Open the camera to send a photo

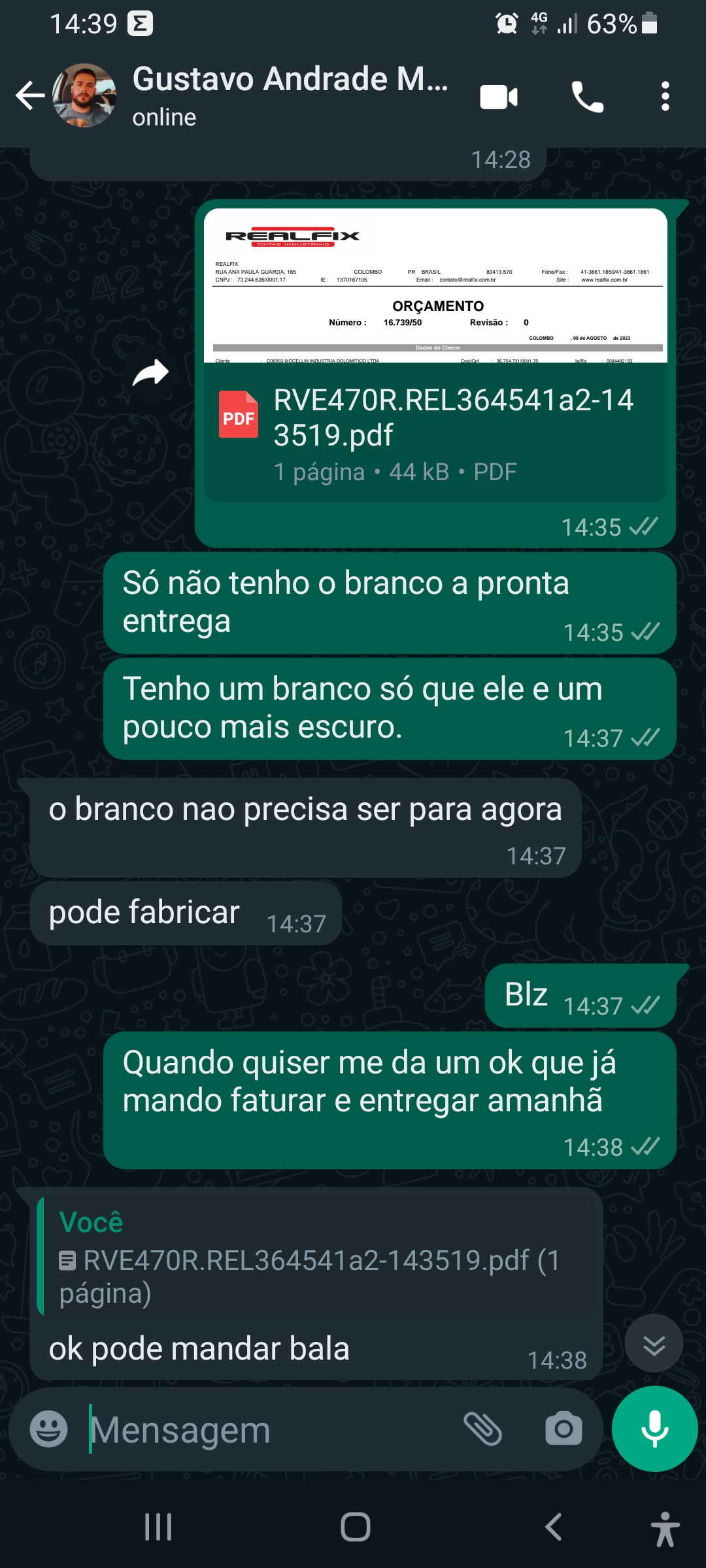[x=563, y=1429]
